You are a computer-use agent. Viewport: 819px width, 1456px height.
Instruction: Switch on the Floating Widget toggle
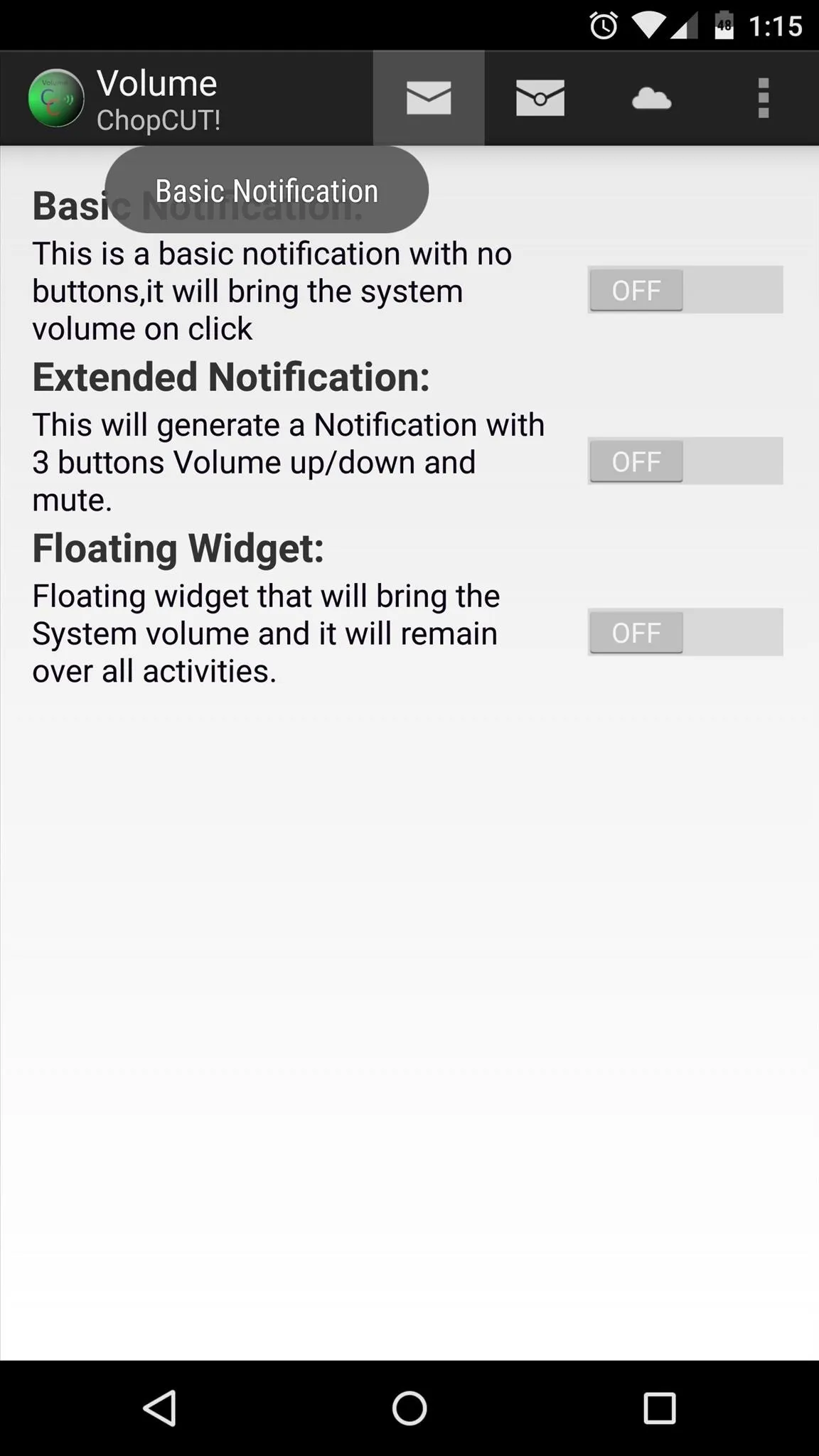(685, 632)
